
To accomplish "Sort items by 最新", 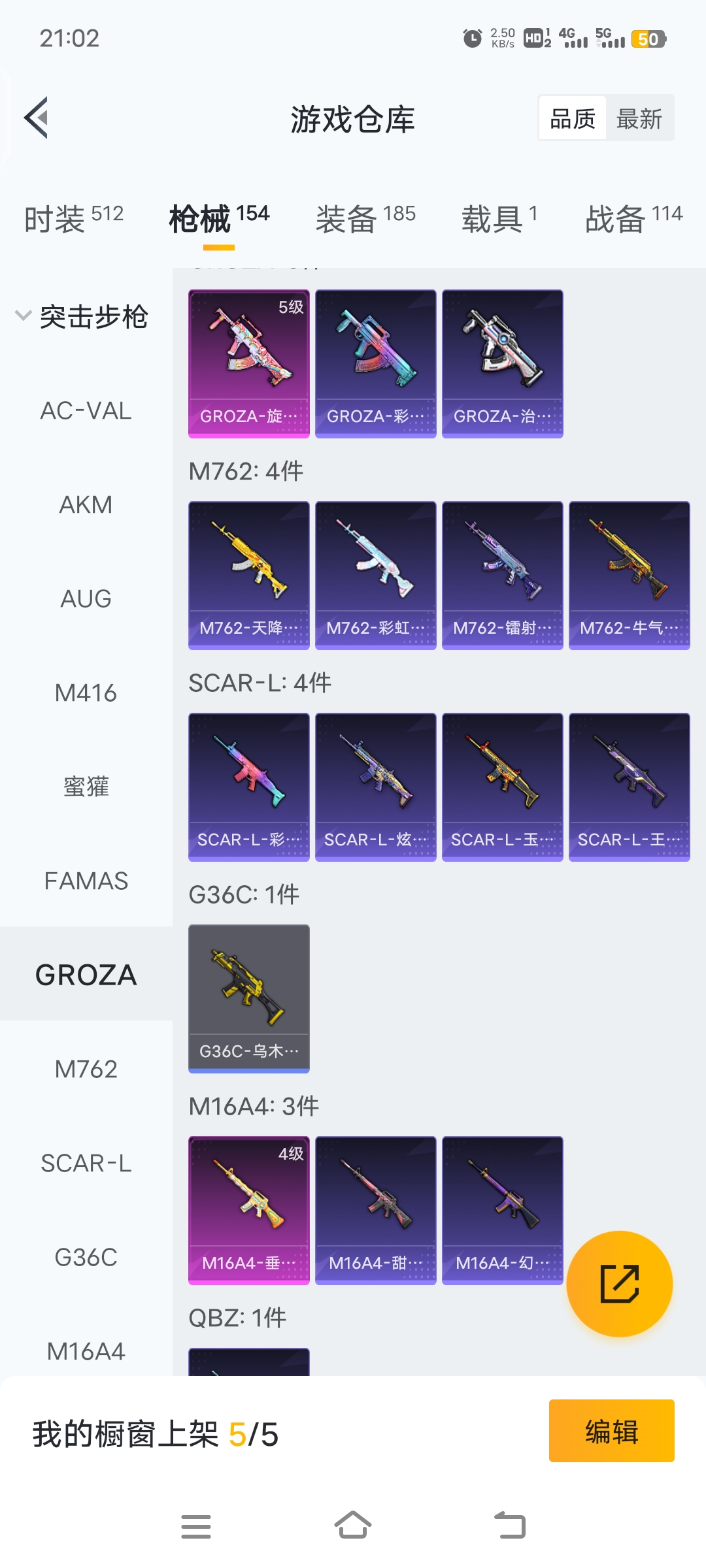I will (x=639, y=119).
